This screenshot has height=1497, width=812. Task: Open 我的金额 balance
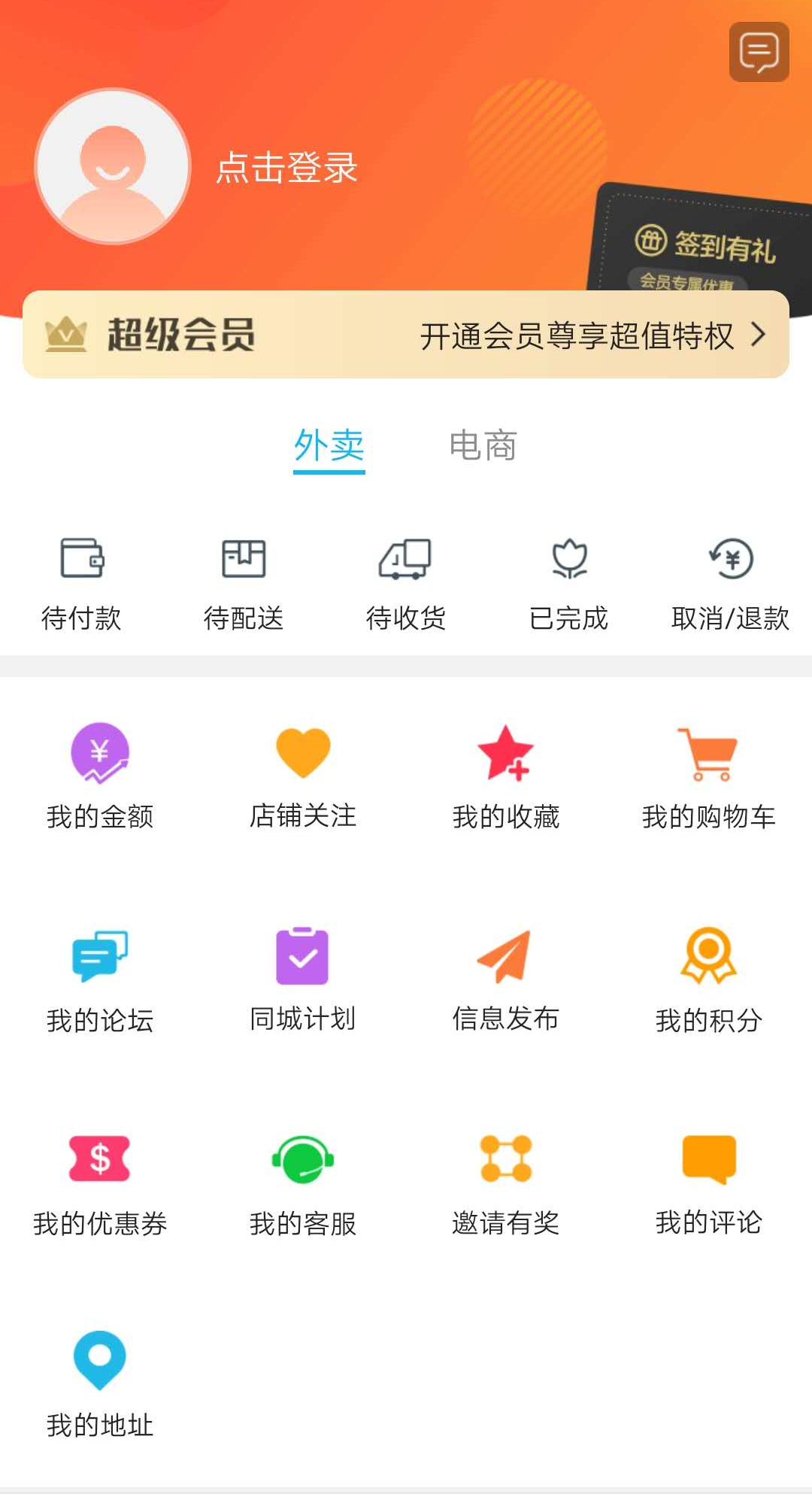tap(100, 775)
